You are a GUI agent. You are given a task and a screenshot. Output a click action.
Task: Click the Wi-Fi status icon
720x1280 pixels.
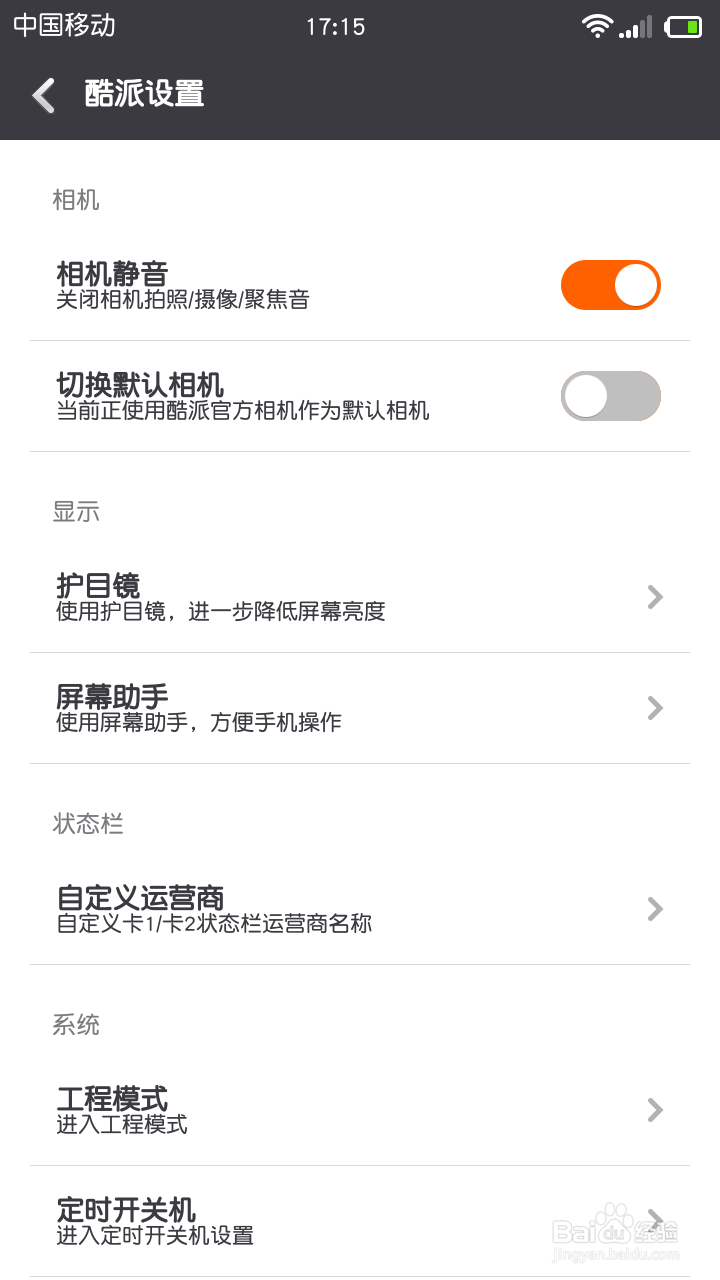[x=596, y=25]
